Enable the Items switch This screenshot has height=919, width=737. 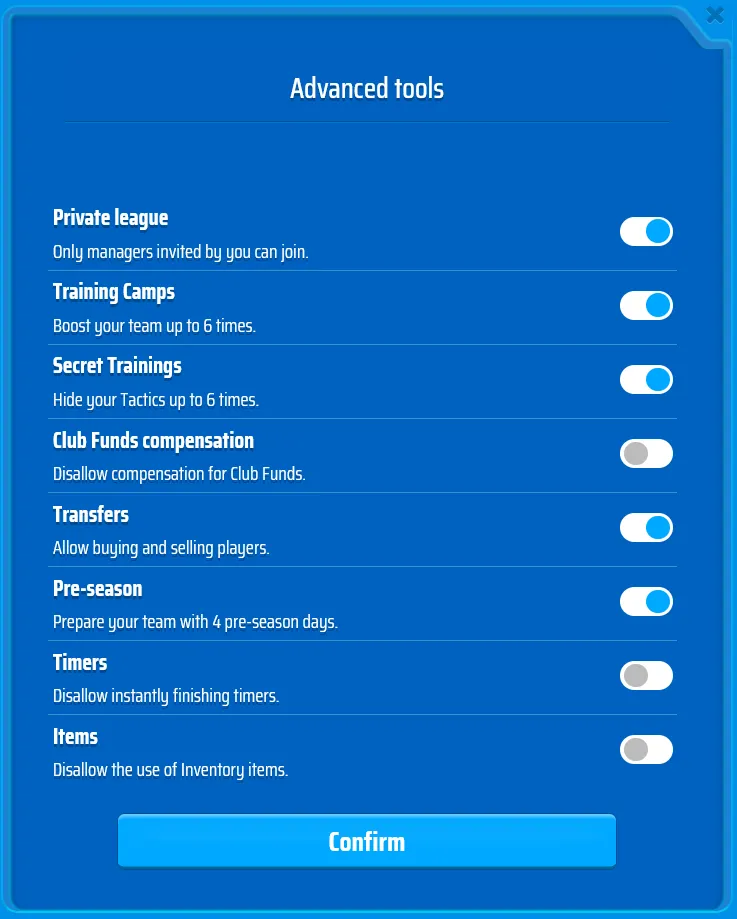click(x=646, y=749)
